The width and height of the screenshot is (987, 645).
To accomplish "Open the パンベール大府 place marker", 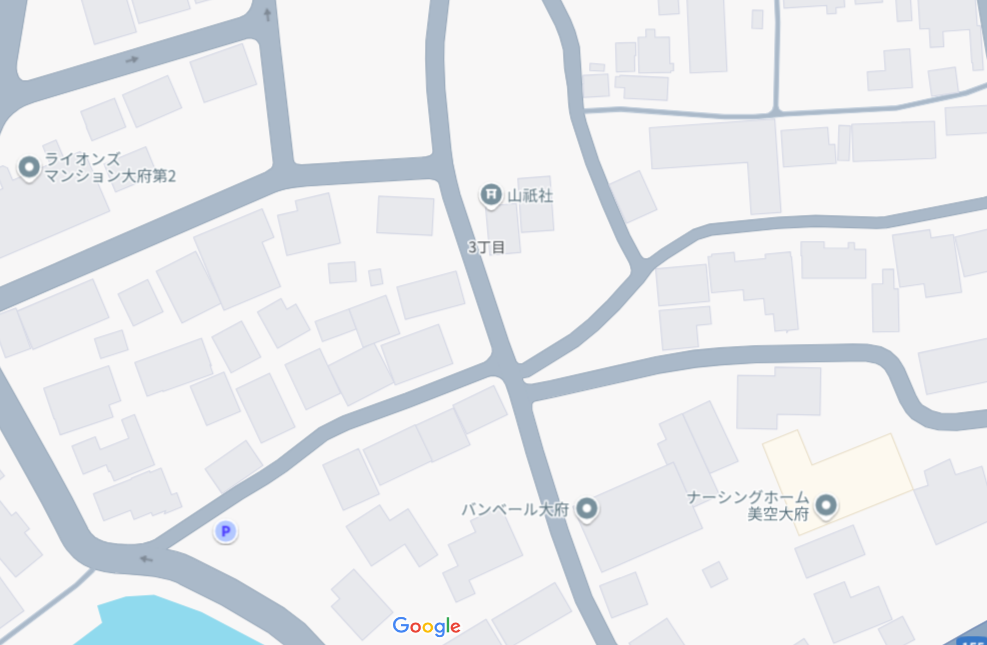I will point(588,509).
